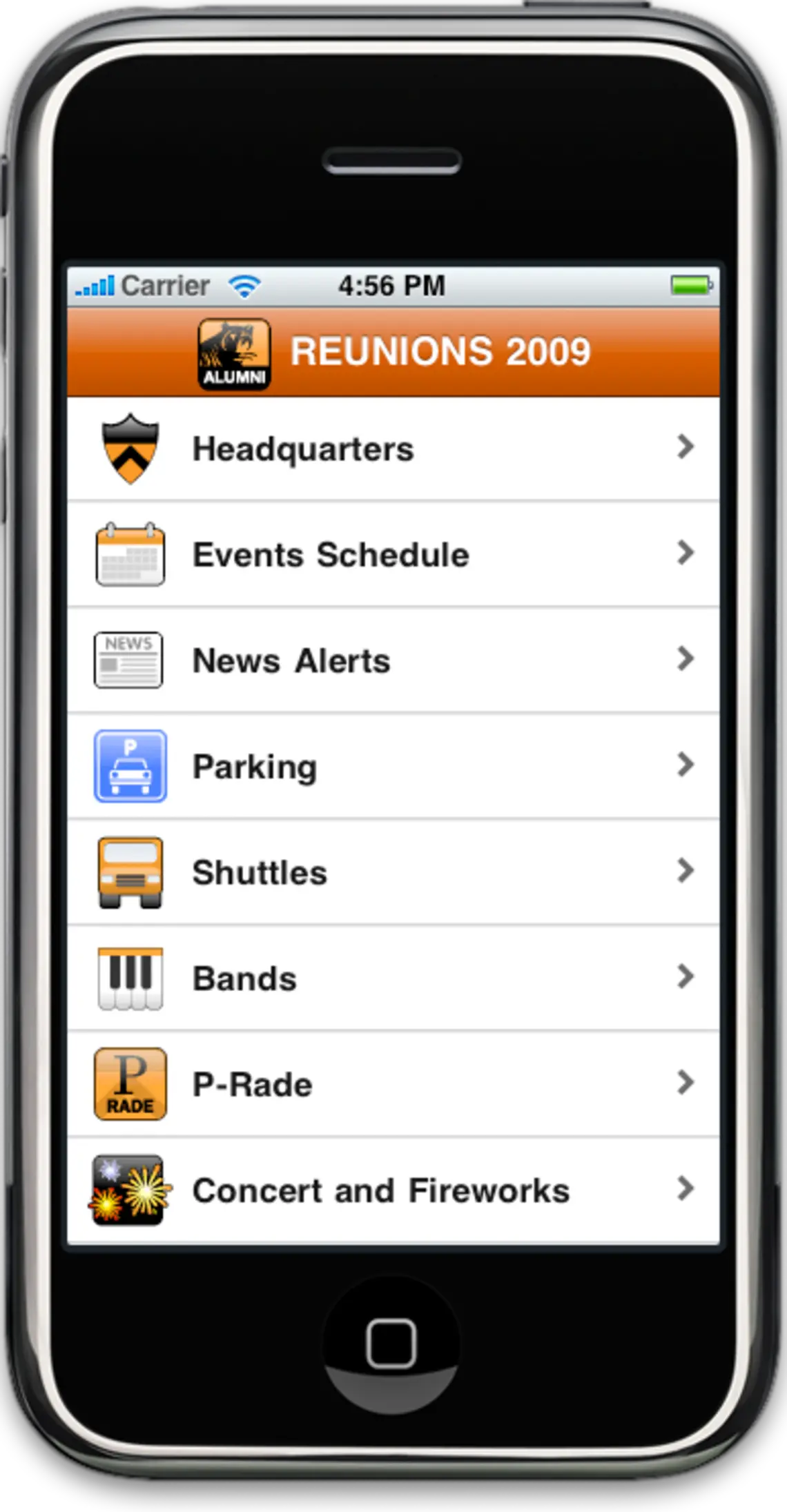View the Events Schedule
This screenshot has width=787, height=1512.
392,555
